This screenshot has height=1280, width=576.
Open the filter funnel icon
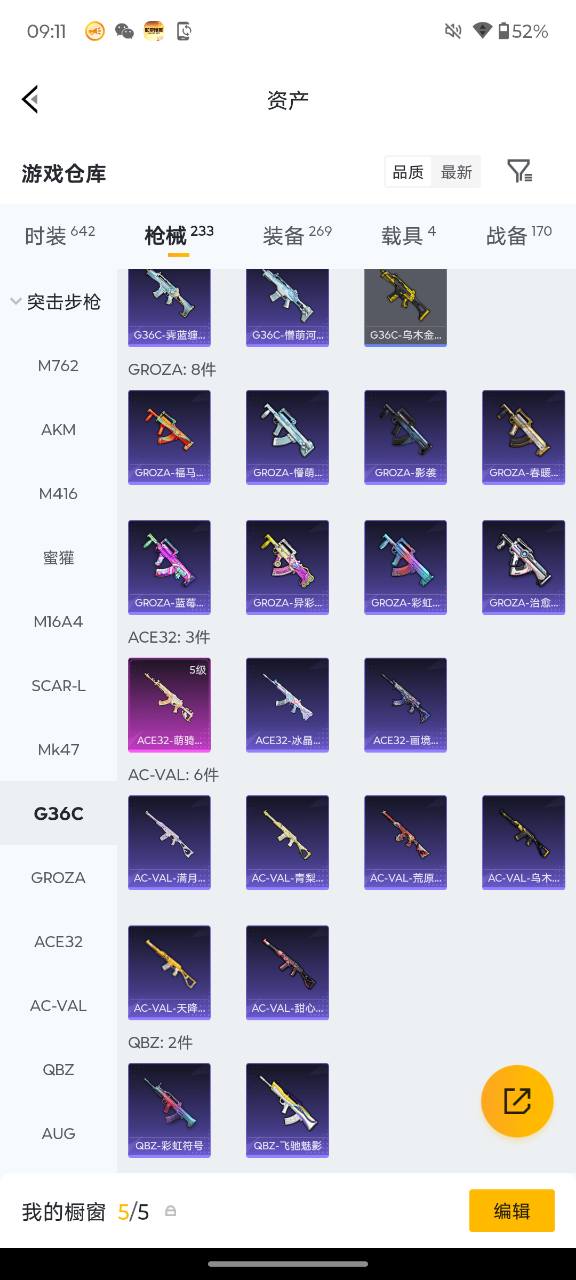click(x=519, y=171)
